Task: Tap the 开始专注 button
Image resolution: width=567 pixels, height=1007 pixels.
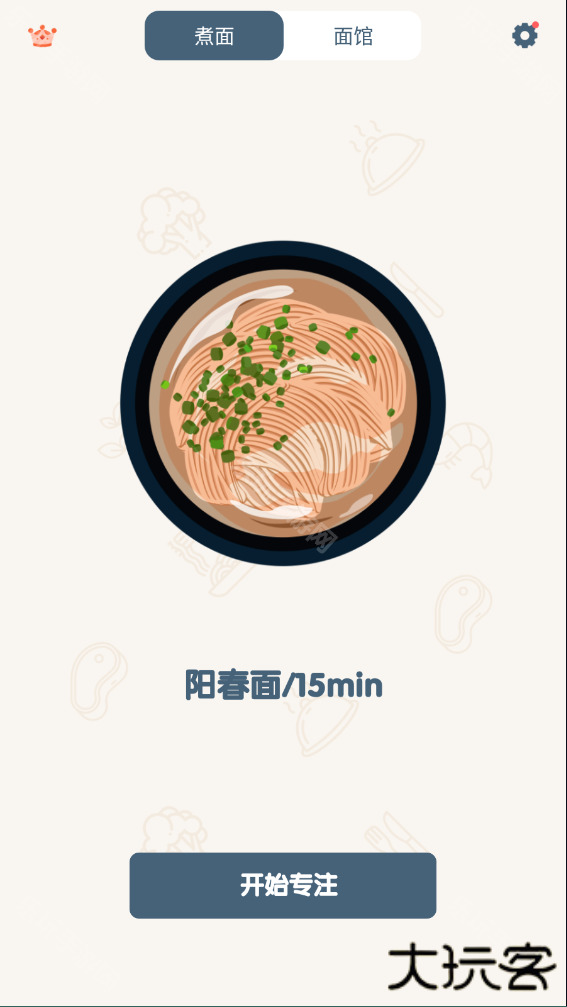Action: [x=283, y=886]
